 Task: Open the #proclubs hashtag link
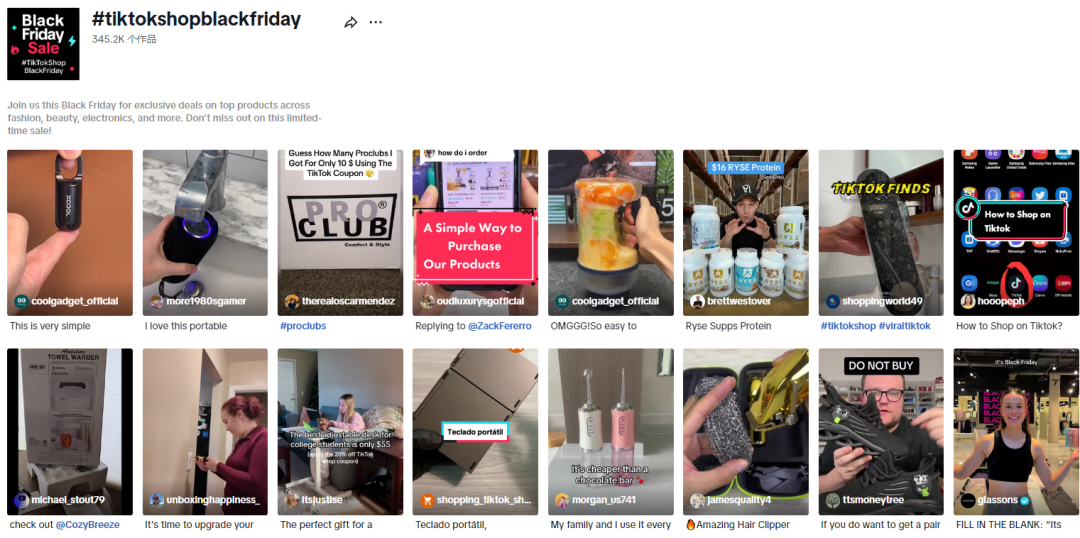pos(303,326)
